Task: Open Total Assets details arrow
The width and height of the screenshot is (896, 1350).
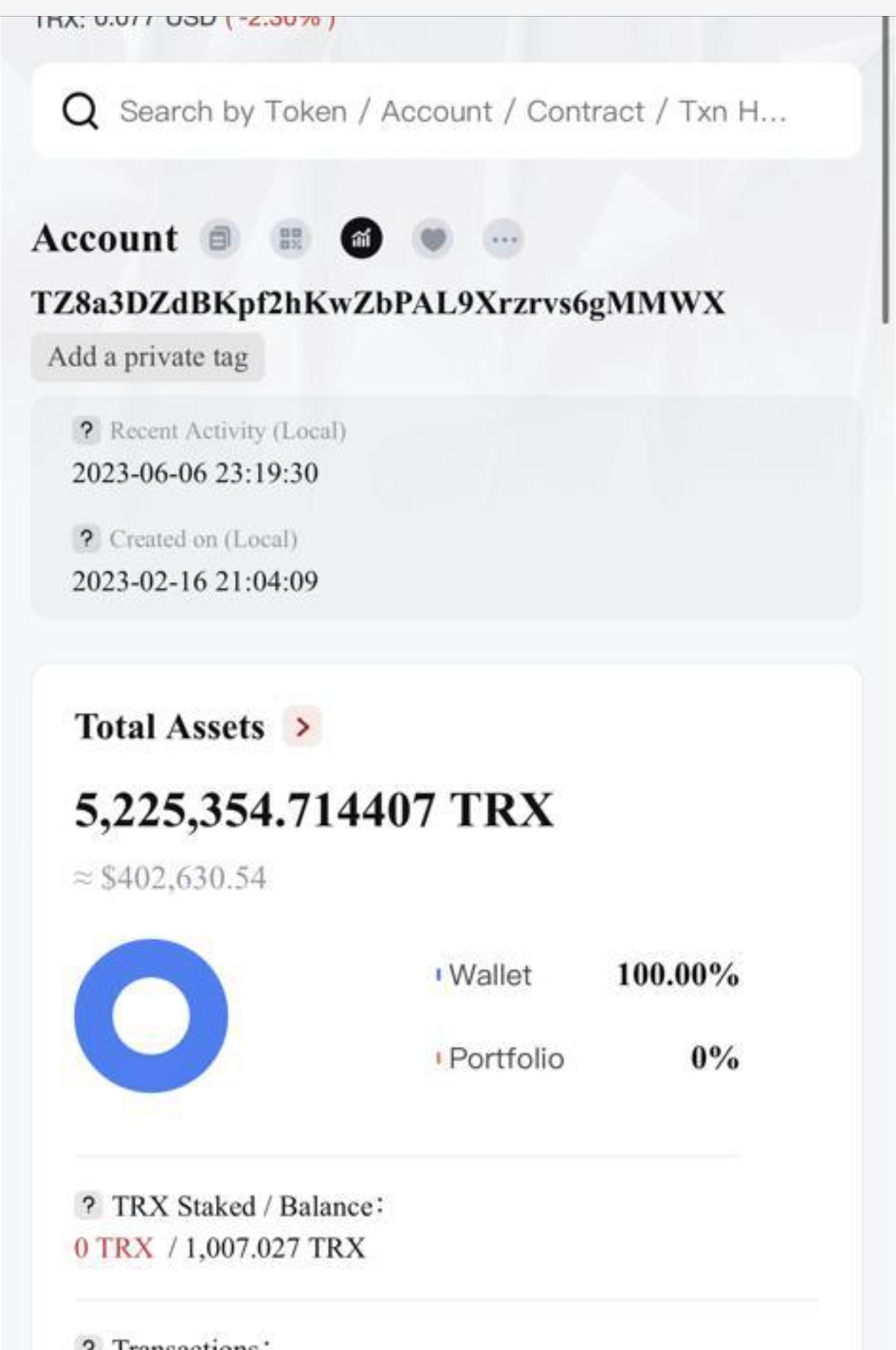Action: (x=302, y=727)
